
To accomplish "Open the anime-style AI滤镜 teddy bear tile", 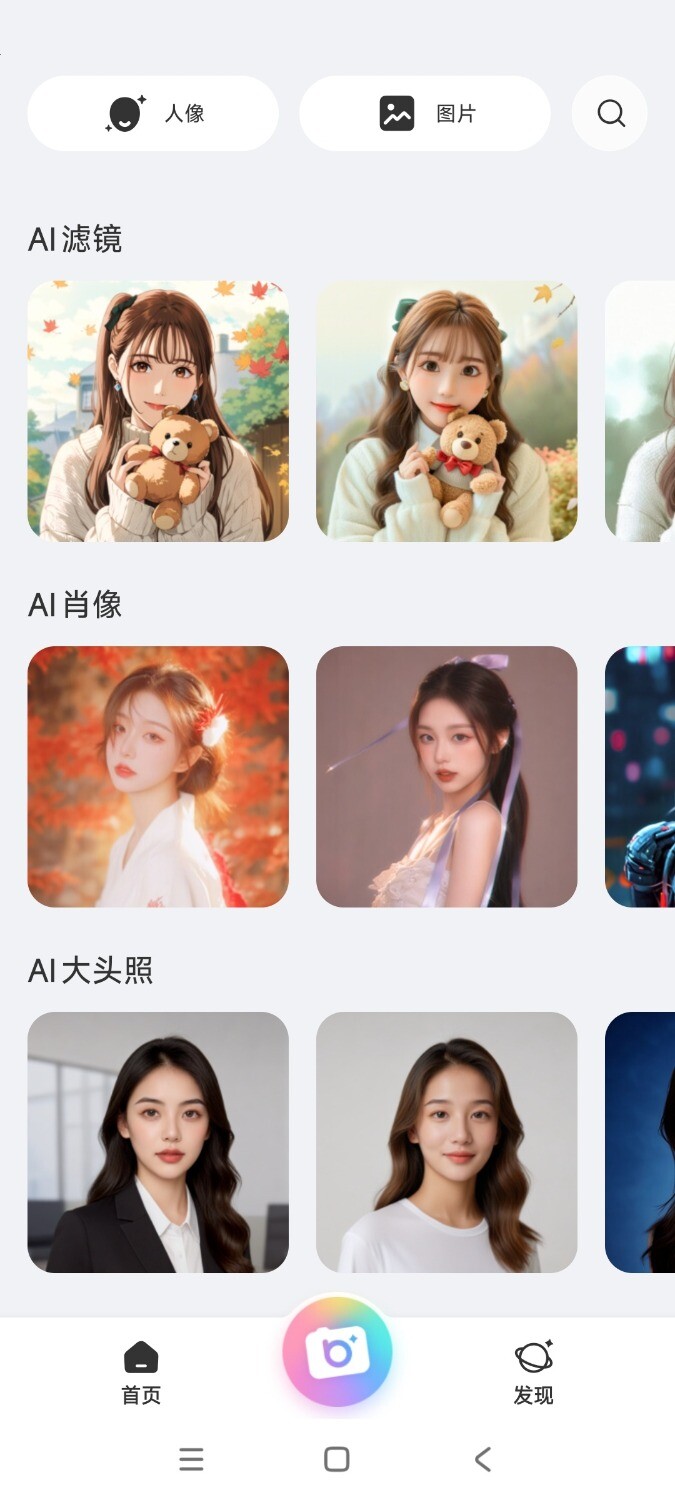I will pyautogui.click(x=158, y=411).
